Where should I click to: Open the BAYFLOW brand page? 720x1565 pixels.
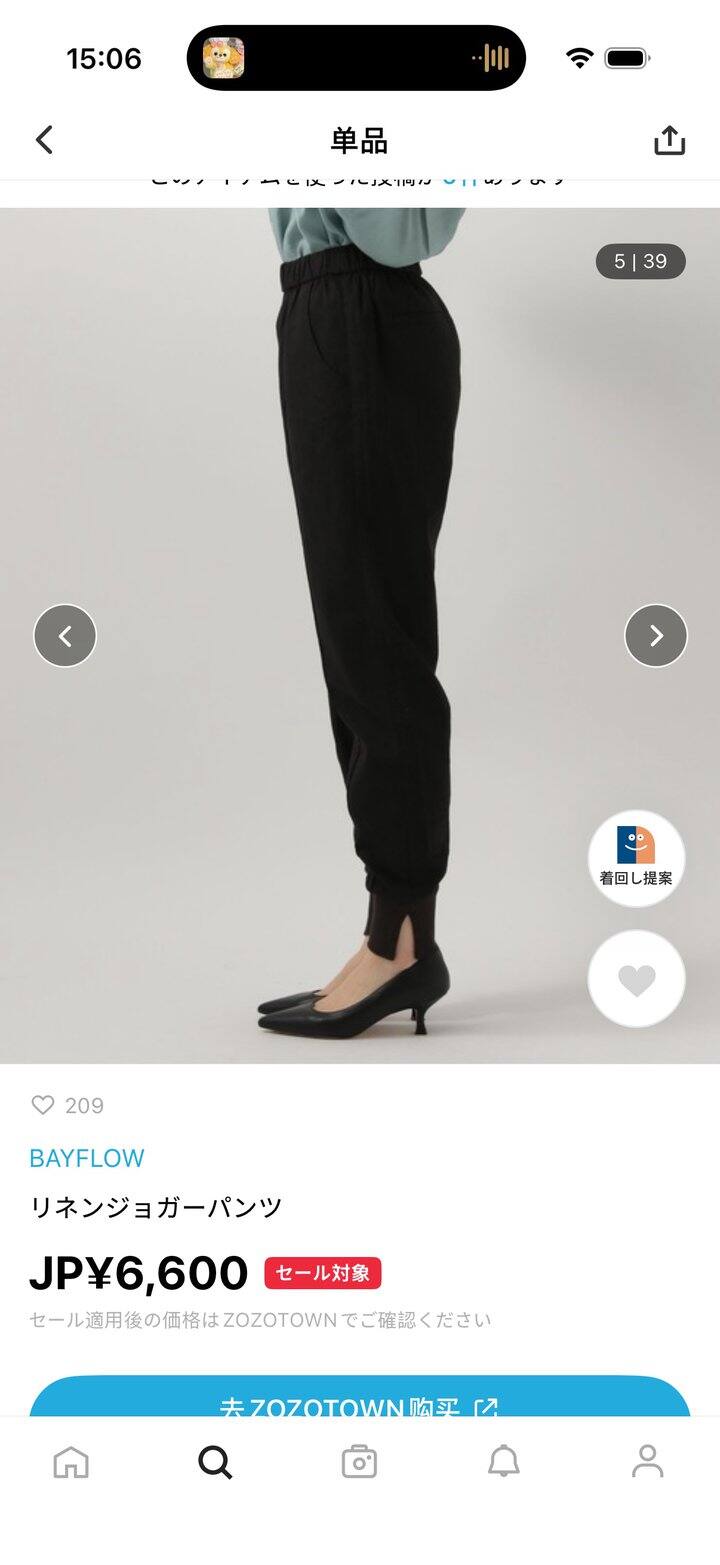click(x=87, y=1158)
